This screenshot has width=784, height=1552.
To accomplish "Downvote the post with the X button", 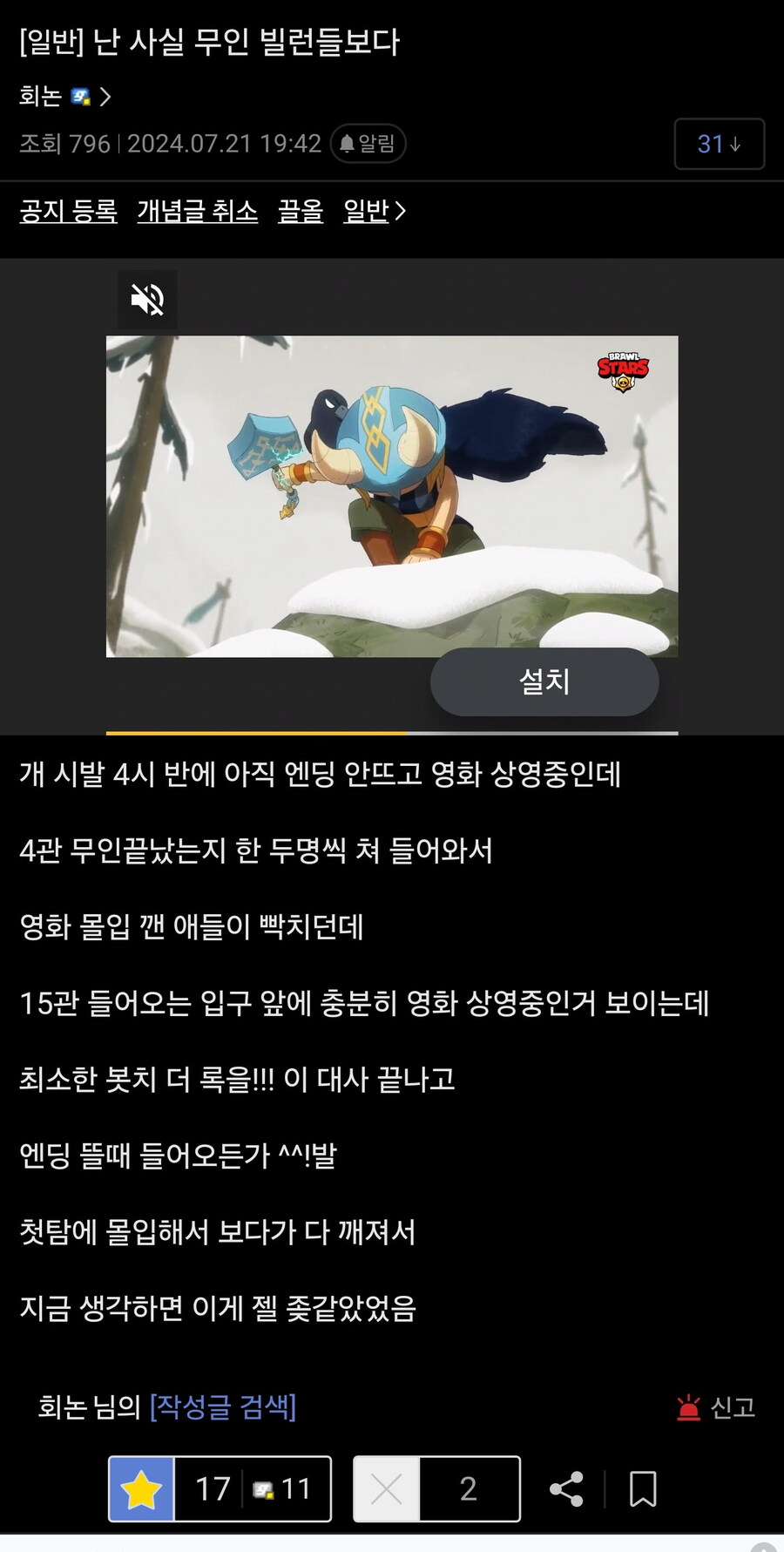I will pyautogui.click(x=387, y=1488).
